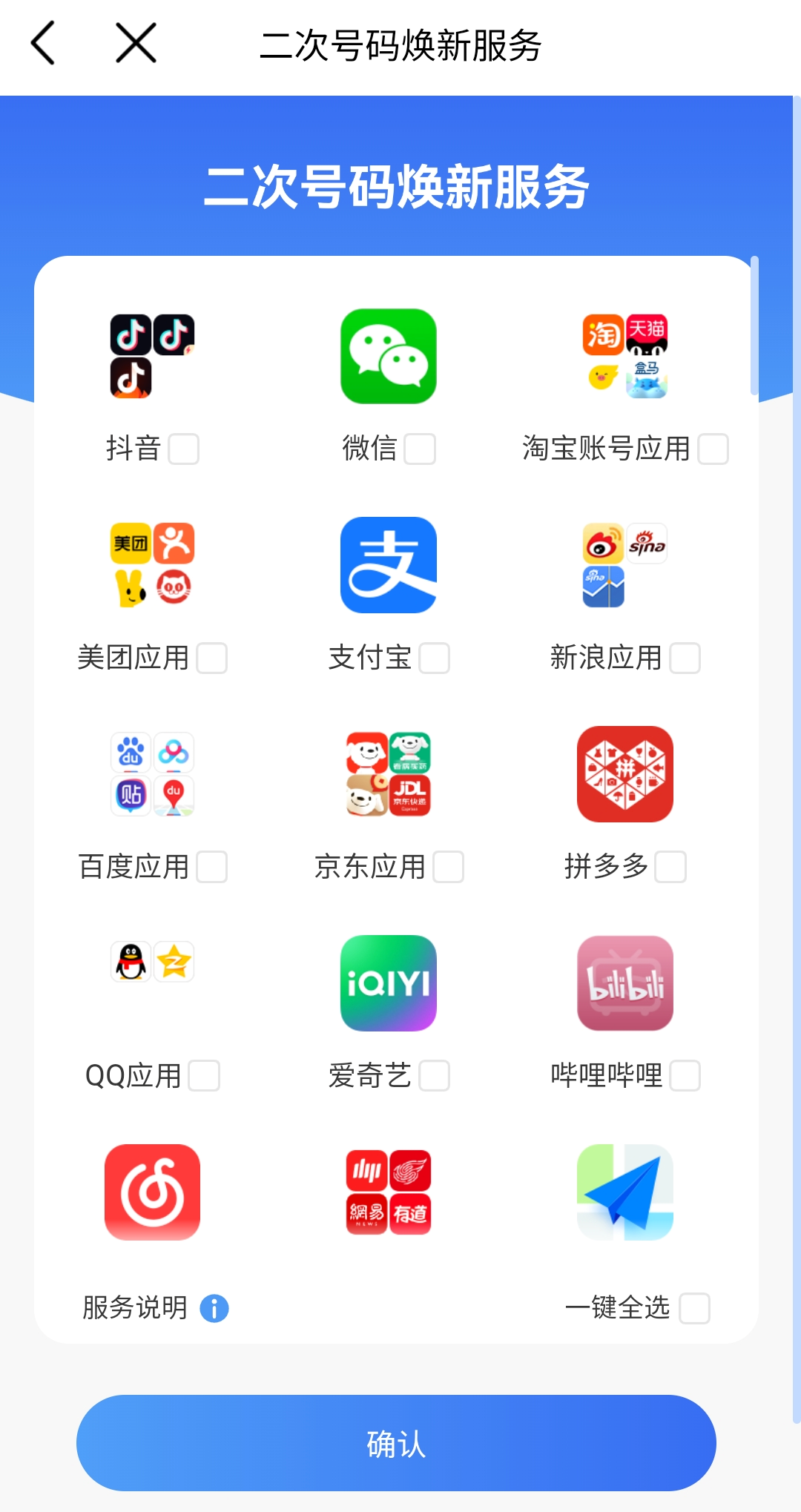The height and width of the screenshot is (1512, 801).
Task: Tap the 确认 button
Action: click(396, 1443)
